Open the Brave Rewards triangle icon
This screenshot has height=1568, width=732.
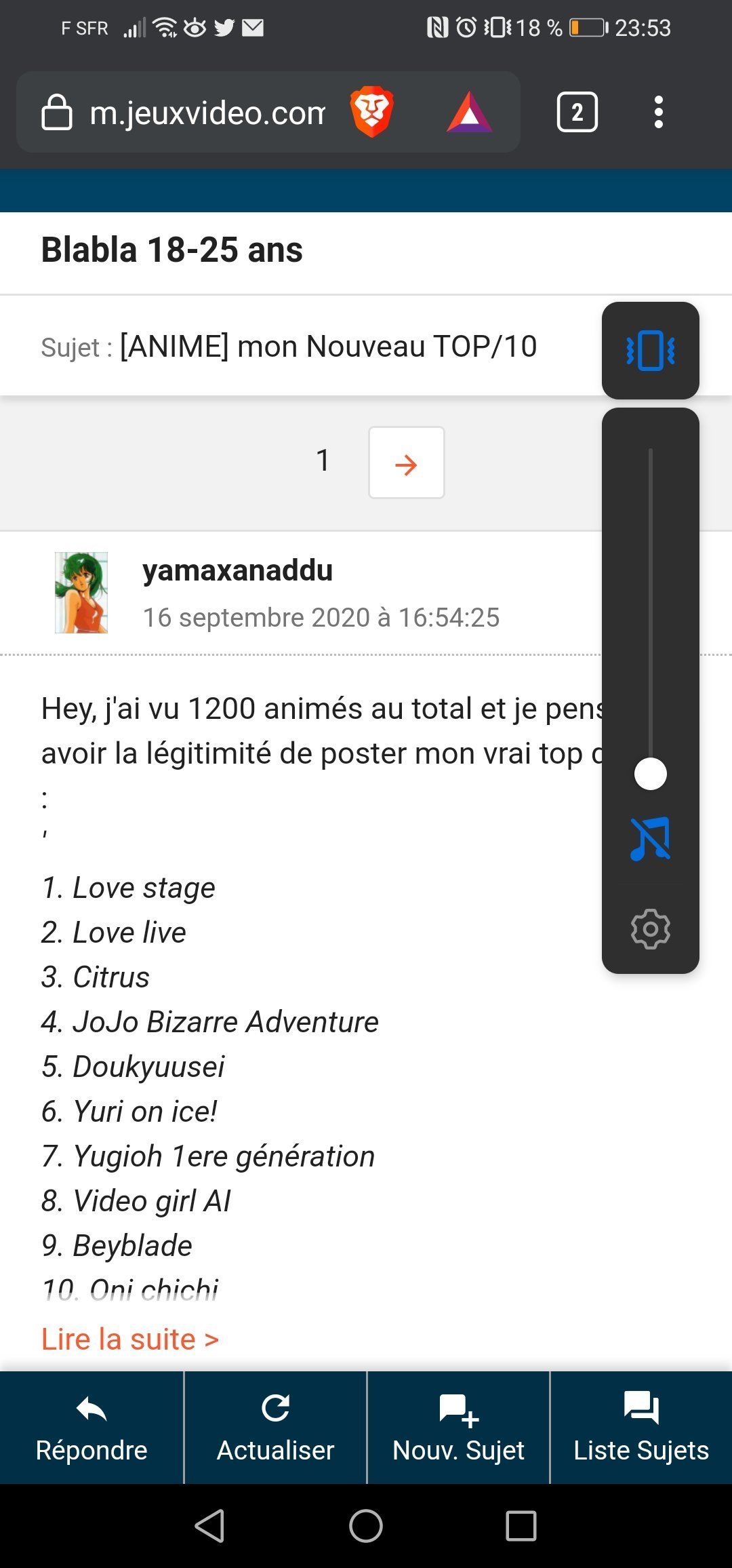[x=469, y=113]
